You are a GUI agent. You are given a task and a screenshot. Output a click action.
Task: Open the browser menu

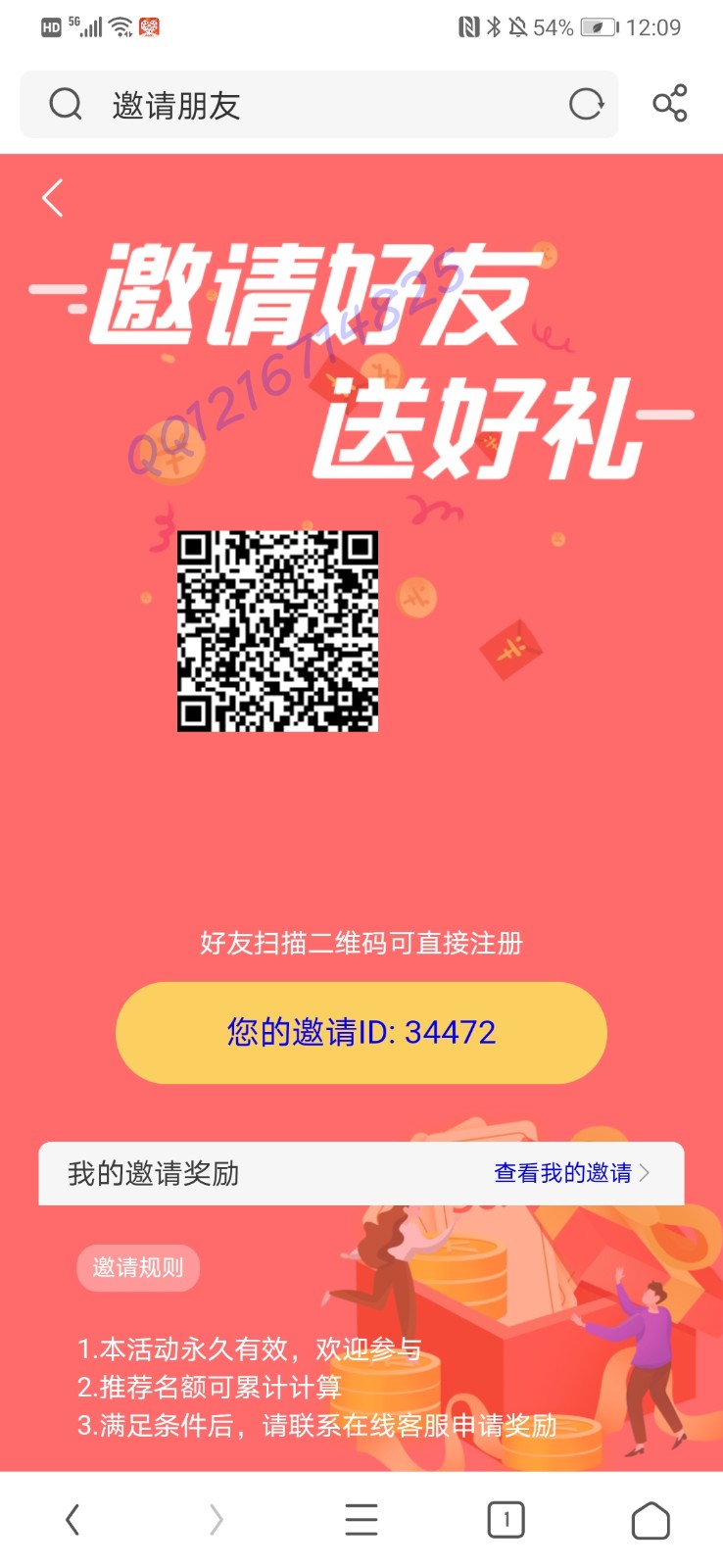(x=361, y=1520)
